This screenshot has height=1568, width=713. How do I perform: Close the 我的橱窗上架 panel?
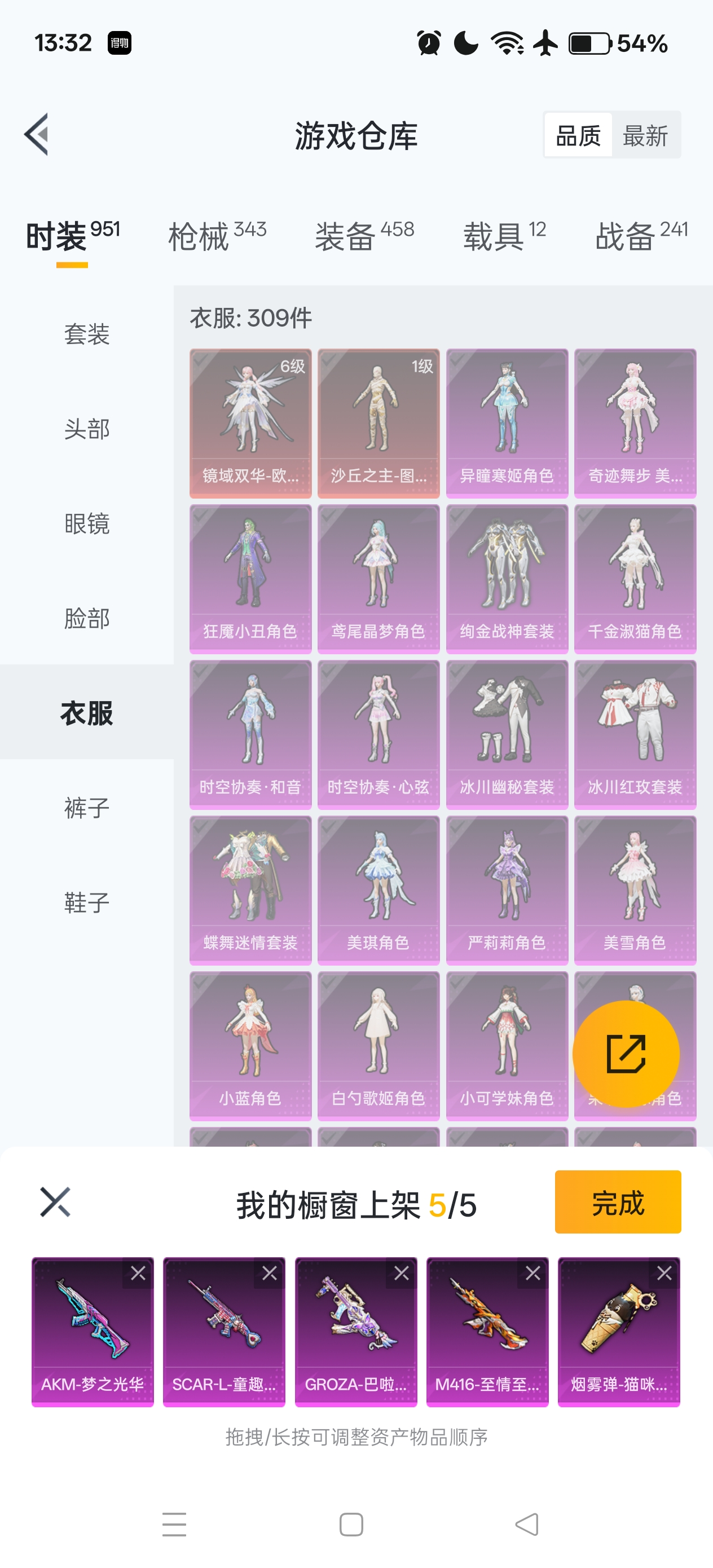(55, 1202)
